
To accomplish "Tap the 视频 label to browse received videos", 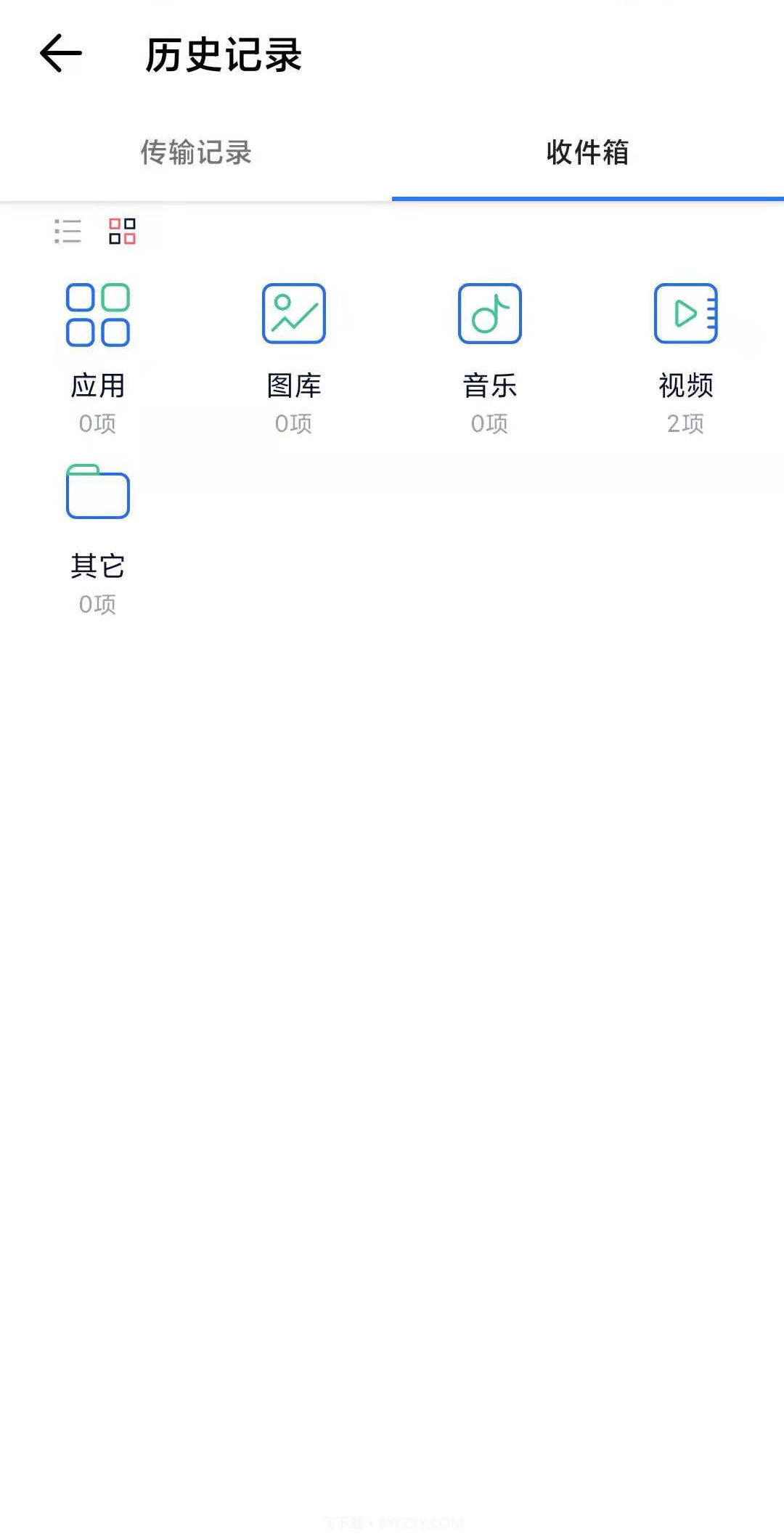I will pos(685,385).
